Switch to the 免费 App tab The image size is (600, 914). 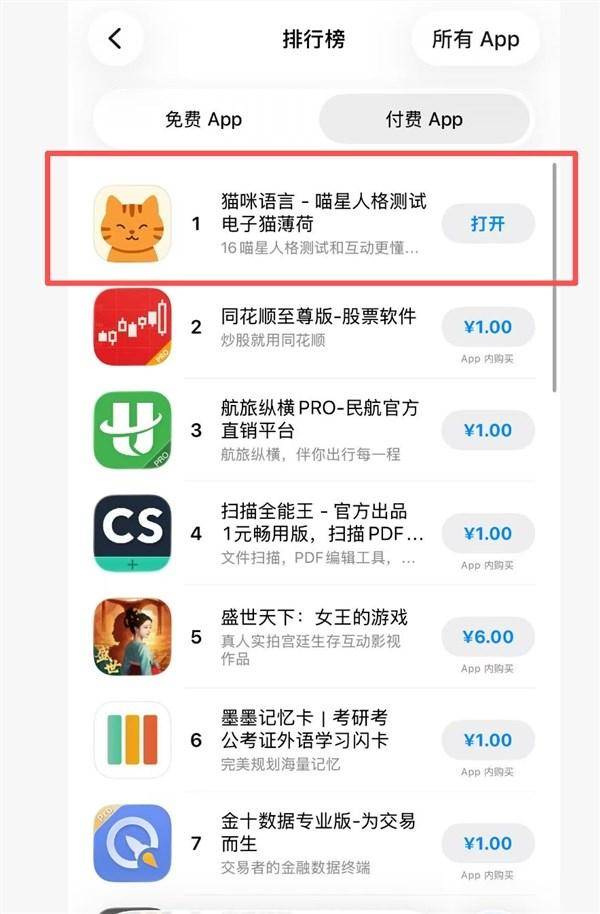[x=203, y=120]
